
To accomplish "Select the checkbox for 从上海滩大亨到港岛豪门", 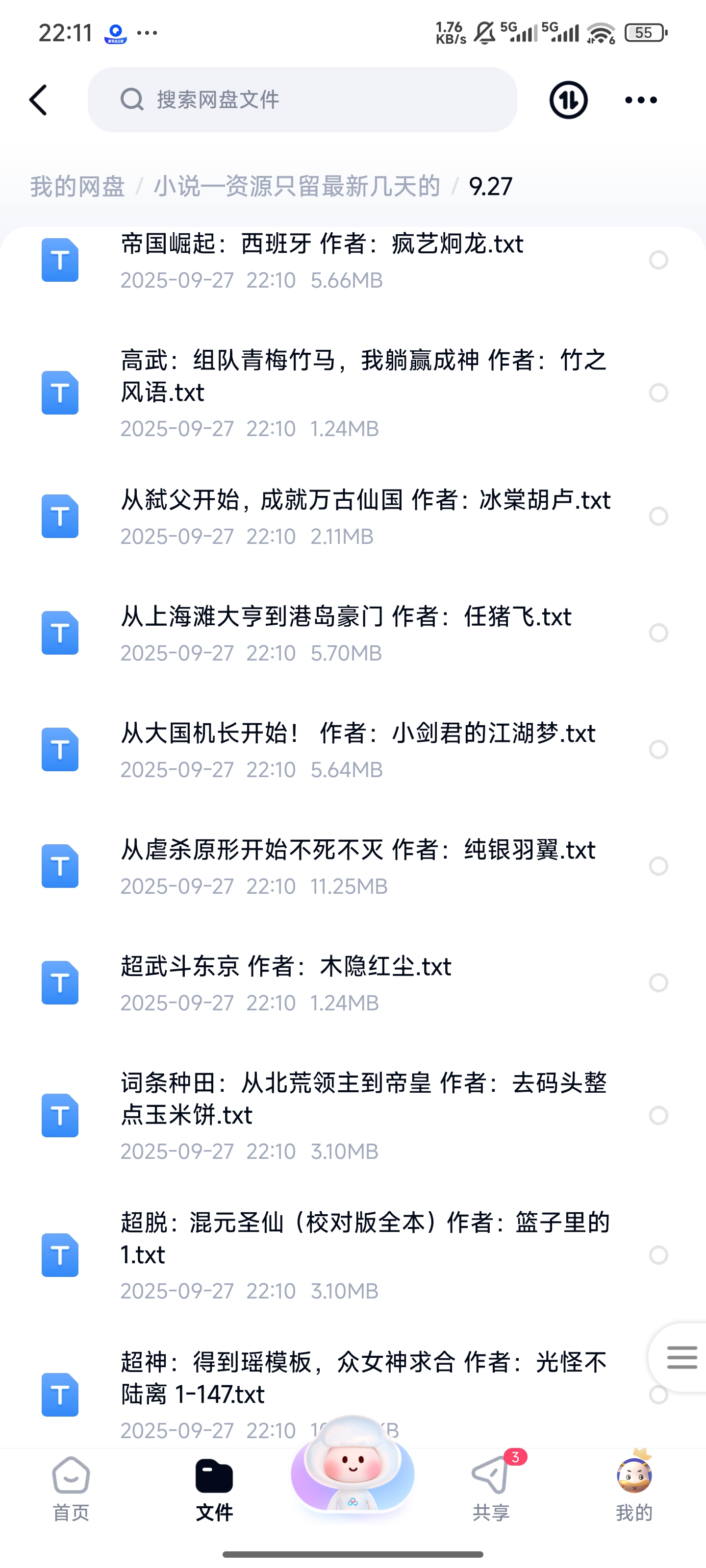I will (x=658, y=633).
